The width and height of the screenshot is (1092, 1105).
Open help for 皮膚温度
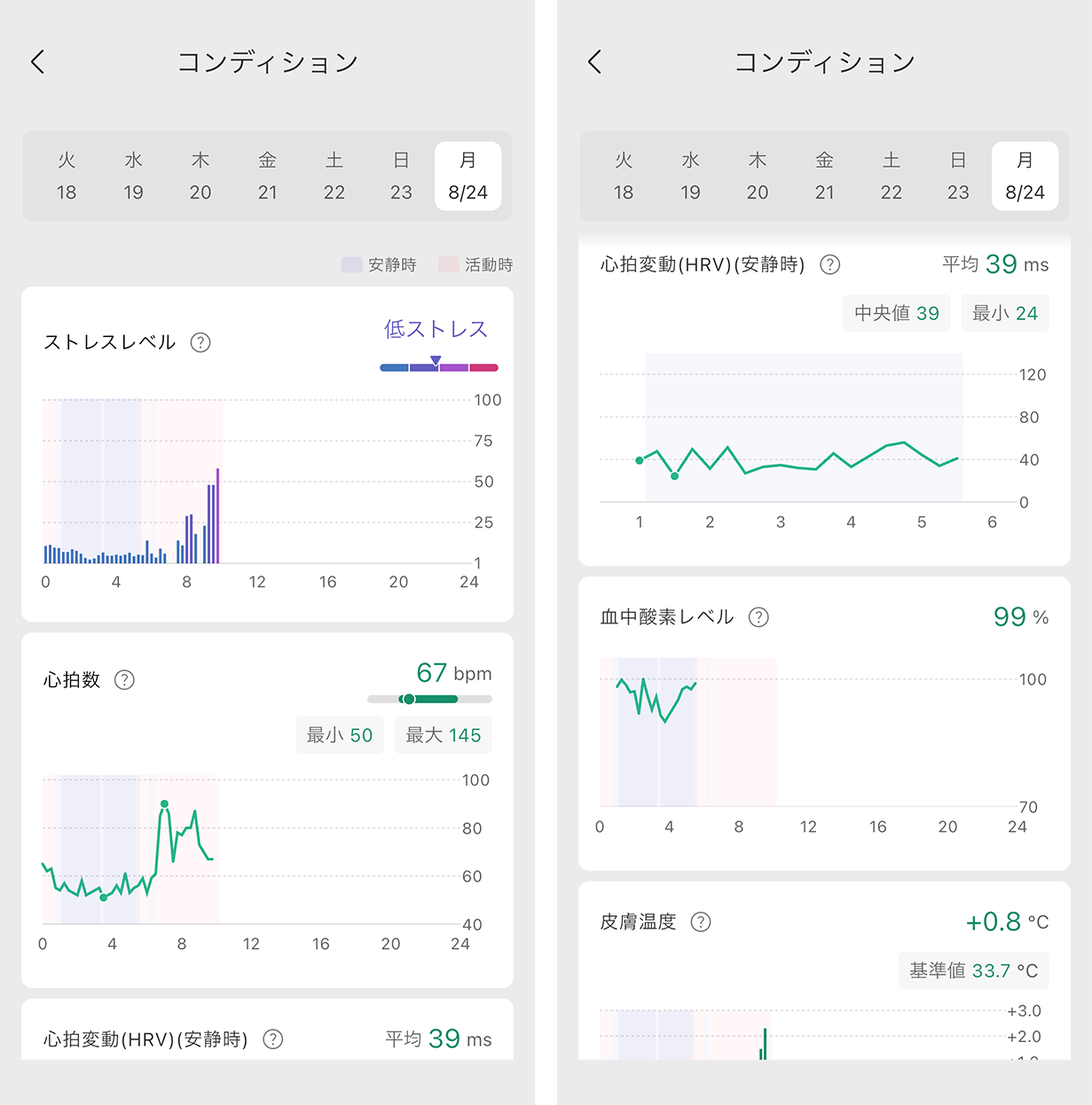tap(701, 922)
